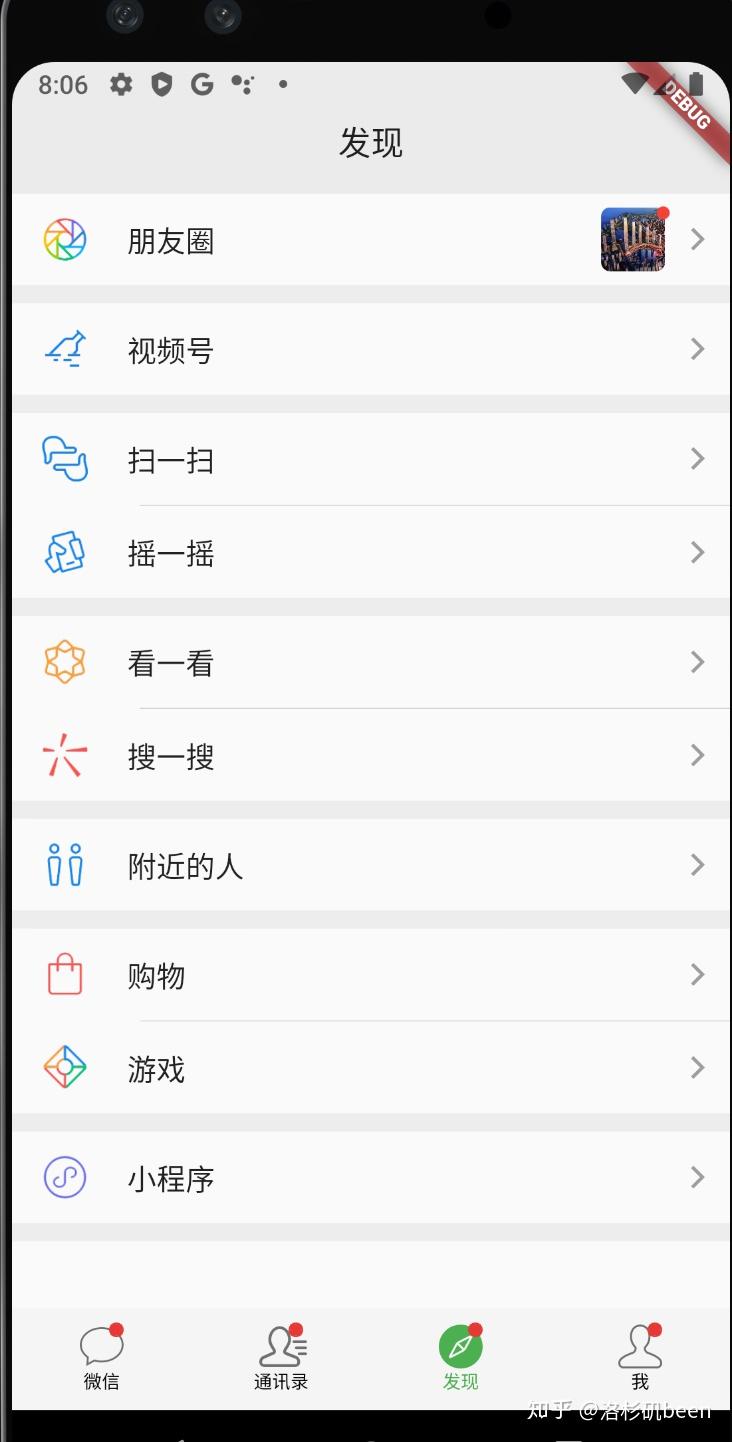This screenshot has width=732, height=1442.
Task: Switch to the 微信 chats tab
Action: pos(101,1358)
